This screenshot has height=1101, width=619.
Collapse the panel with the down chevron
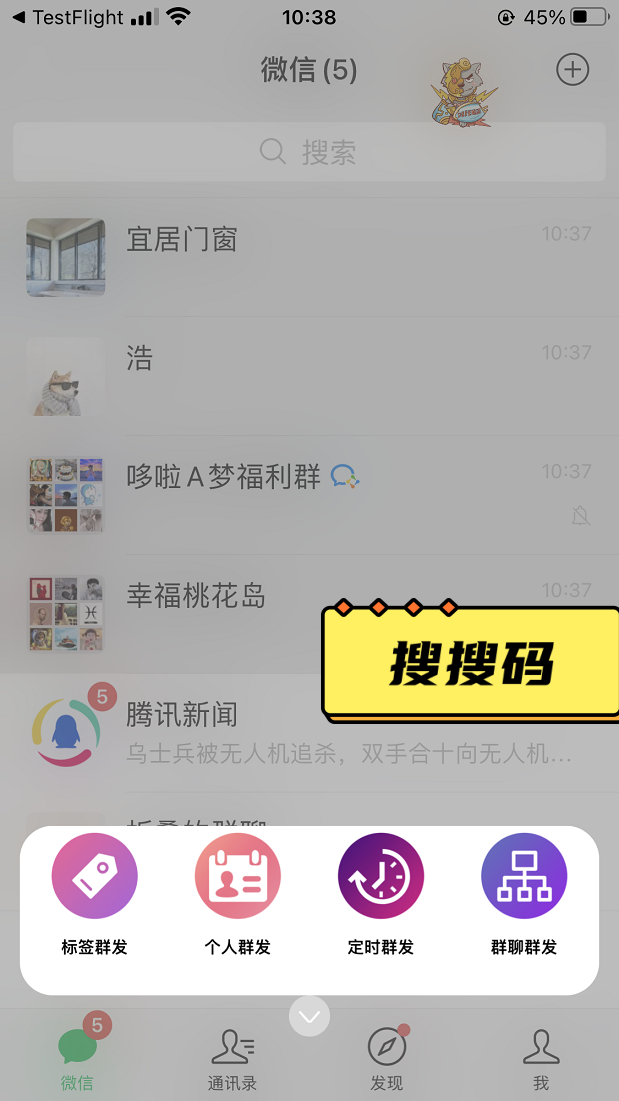pos(309,1017)
